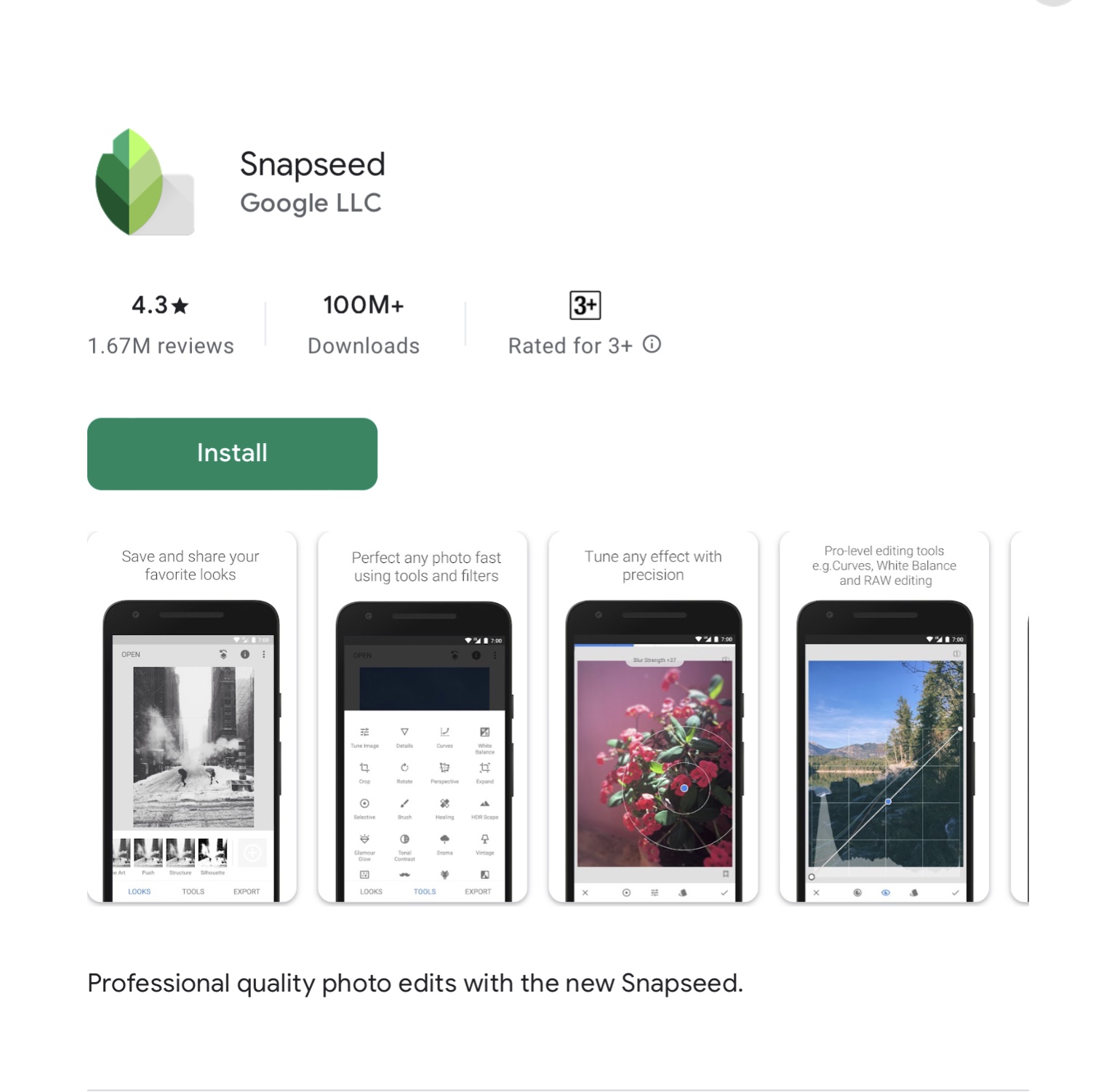The width and height of the screenshot is (1117, 1092).
Task: View the 'Pro-level editing tools' screenshot
Action: [x=884, y=717]
